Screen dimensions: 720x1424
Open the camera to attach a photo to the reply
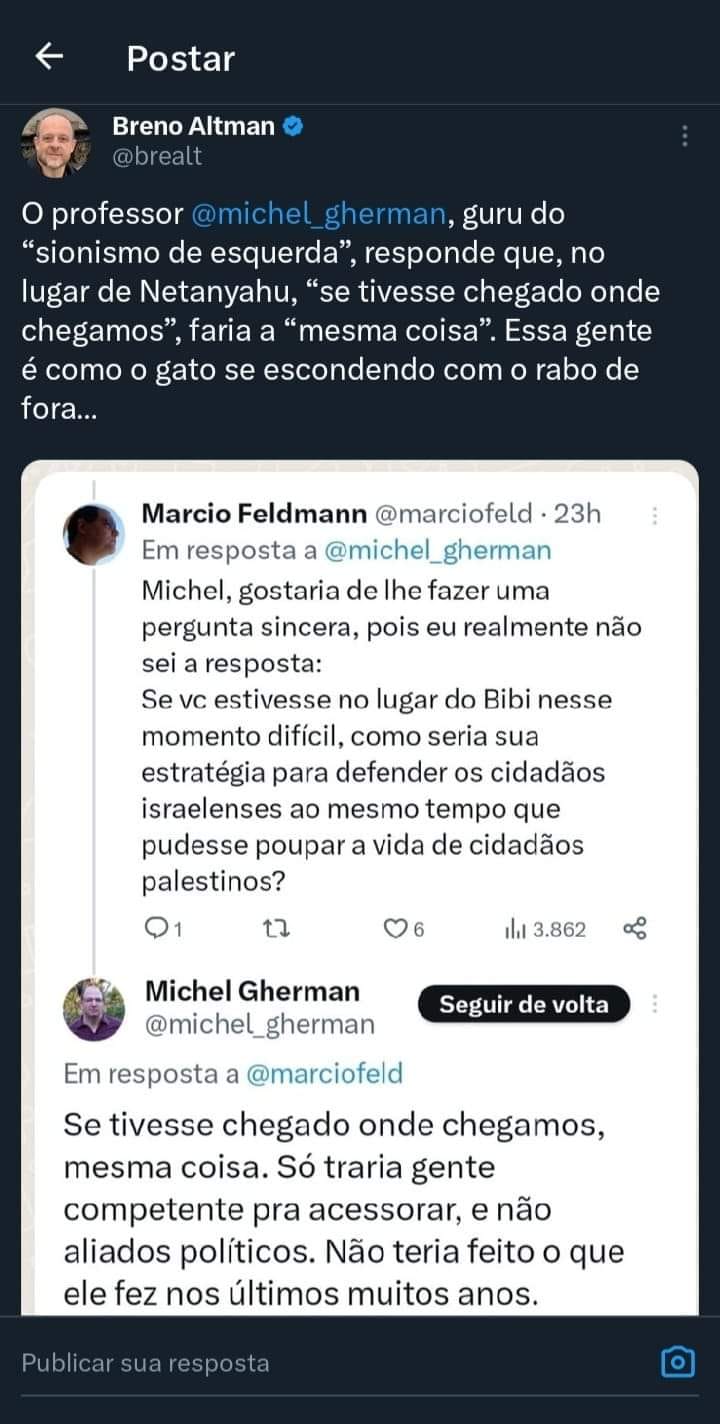[678, 1362]
